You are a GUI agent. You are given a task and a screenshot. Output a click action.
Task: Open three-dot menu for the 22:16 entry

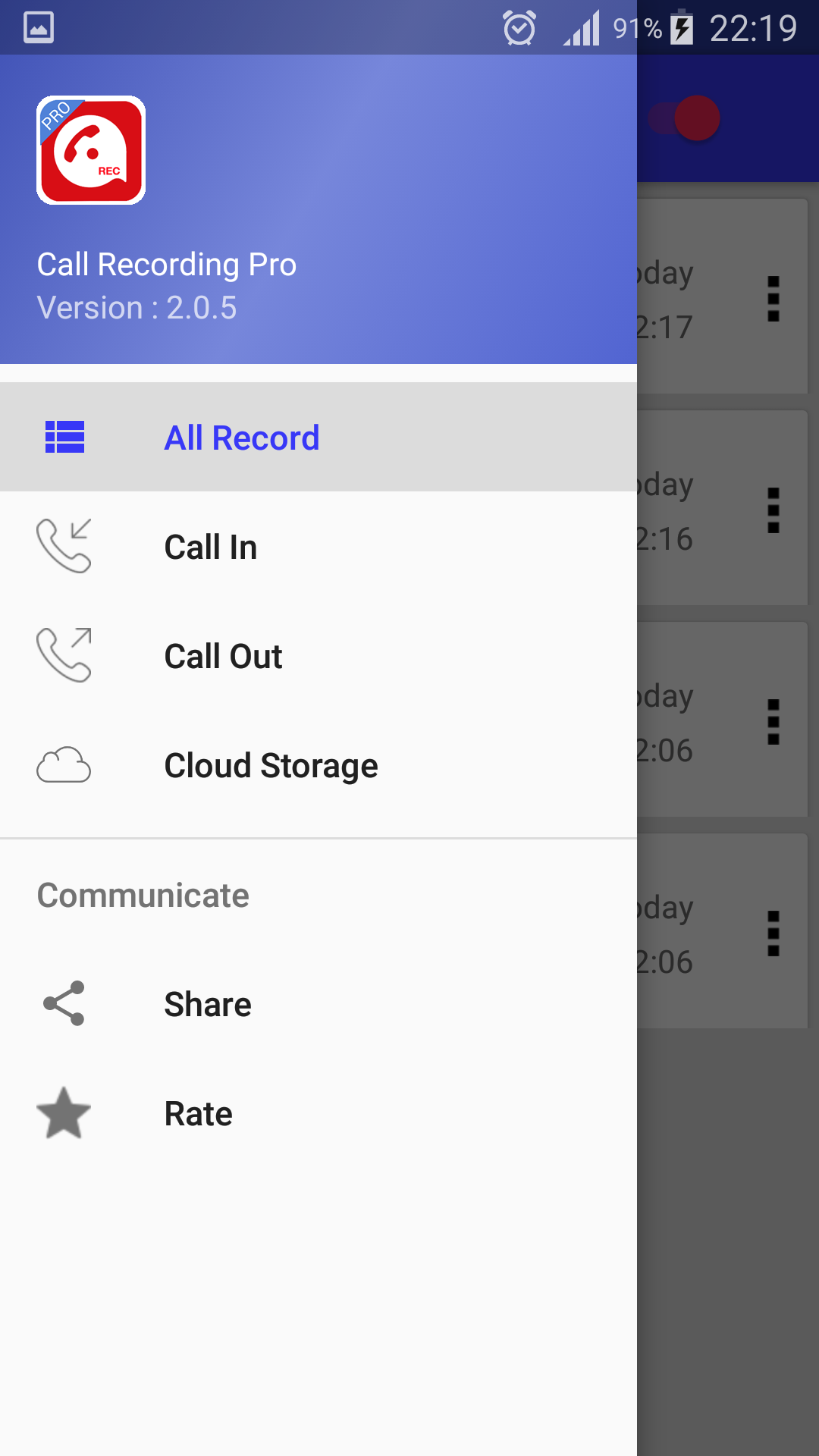[x=773, y=512]
